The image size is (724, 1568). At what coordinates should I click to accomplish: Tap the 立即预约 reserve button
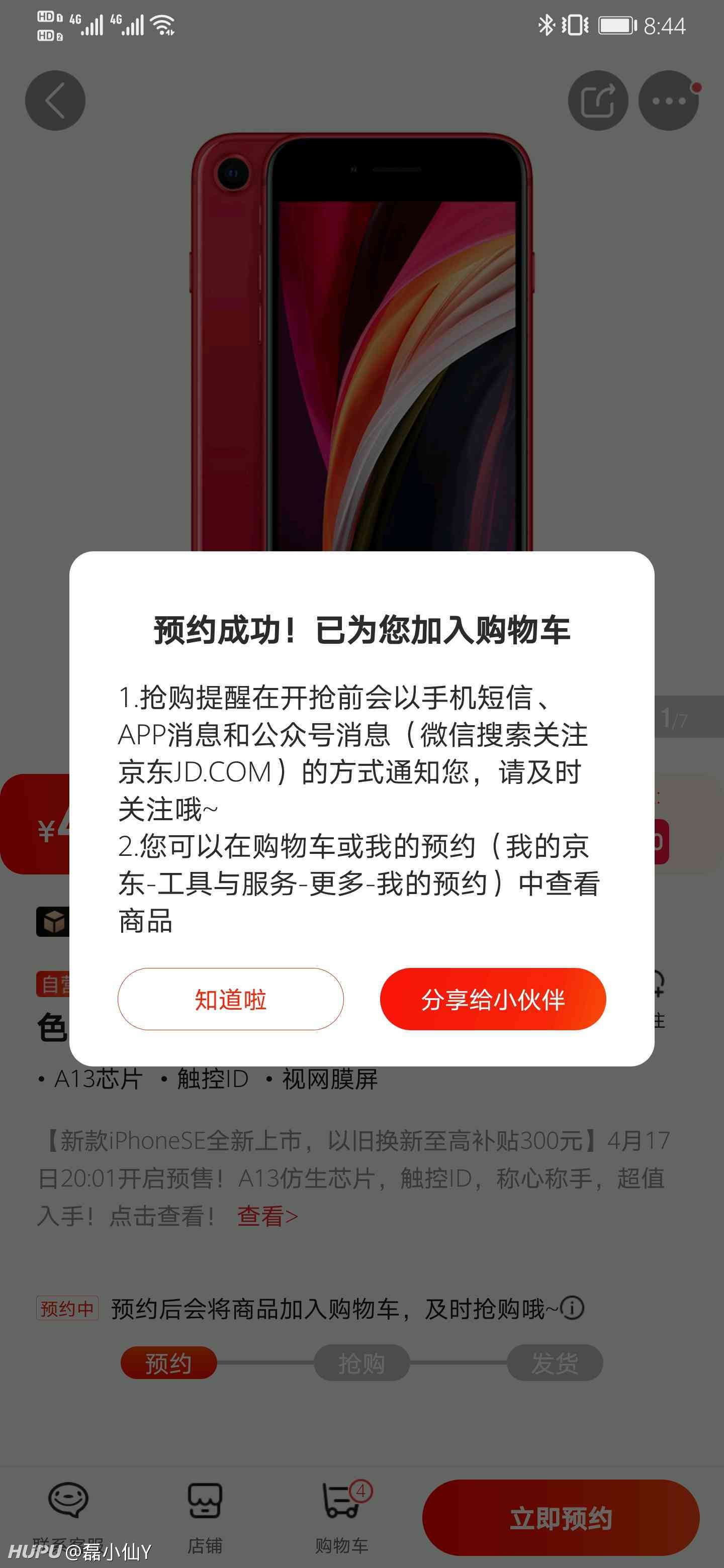(x=560, y=1517)
